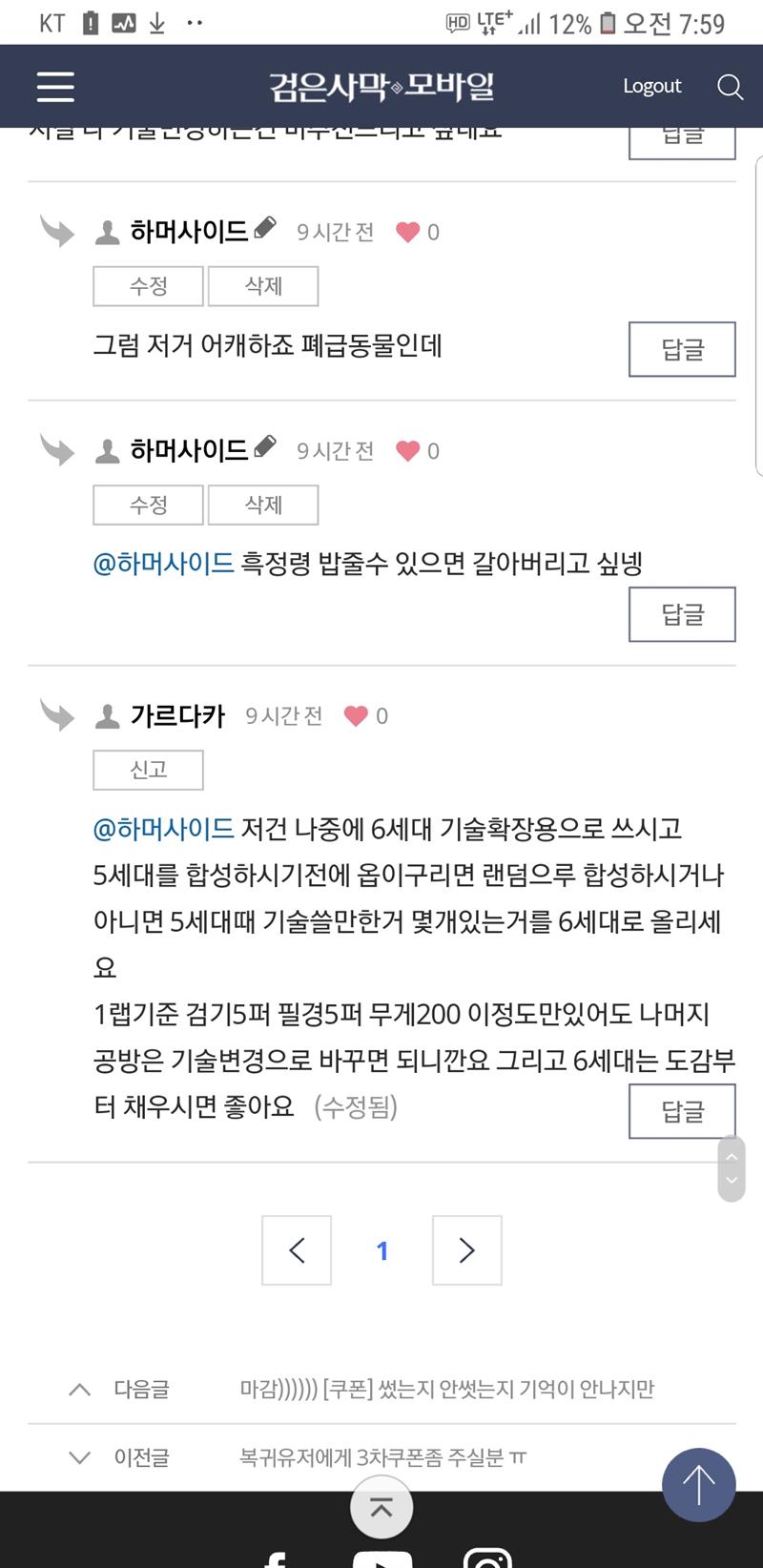
Task: Reply to 가르다카's comment
Action: (x=682, y=1111)
